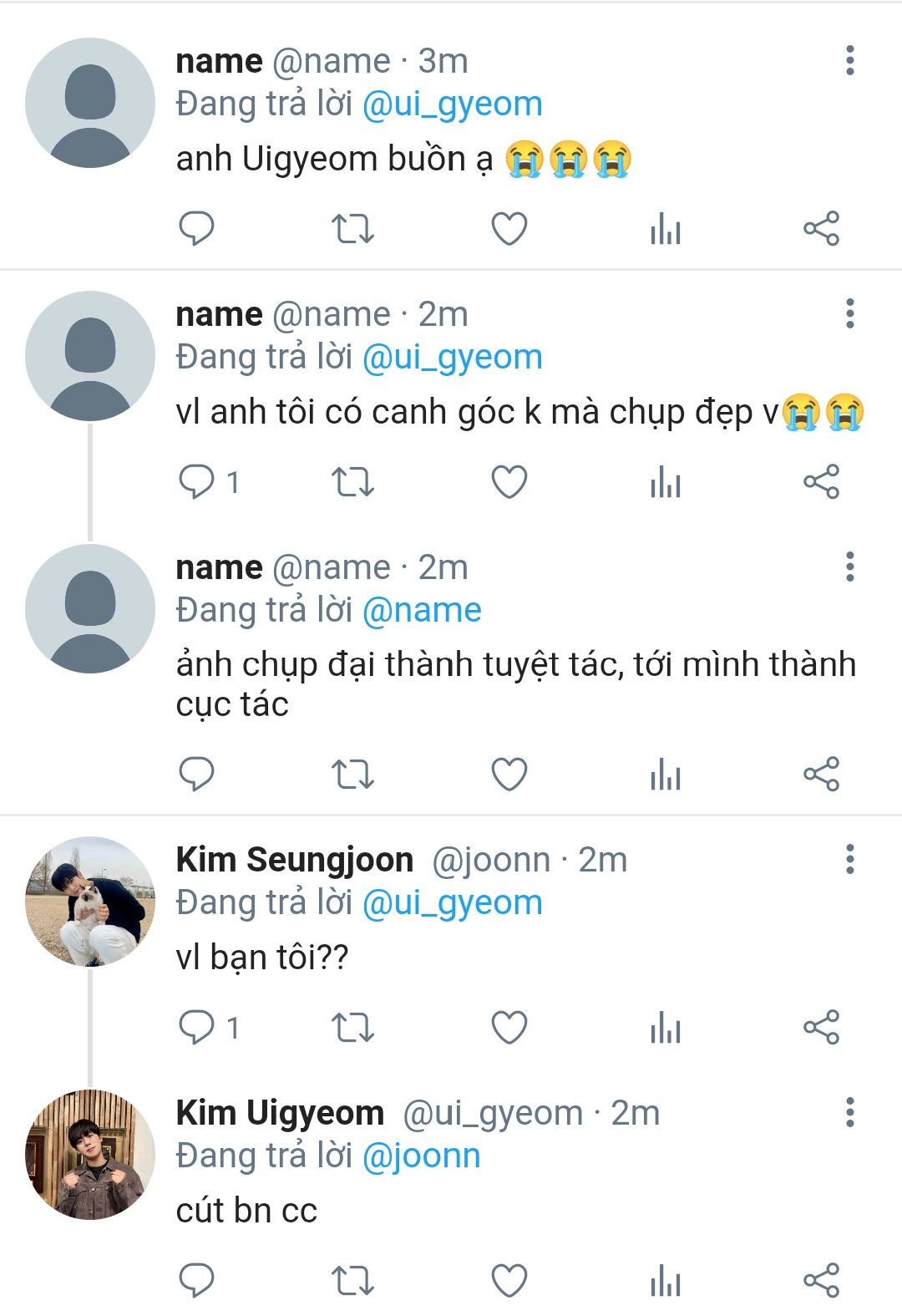Share the 'ảnh chụp đại thành tuyệt tác' tweet
This screenshot has width=902, height=1316.
click(x=821, y=775)
